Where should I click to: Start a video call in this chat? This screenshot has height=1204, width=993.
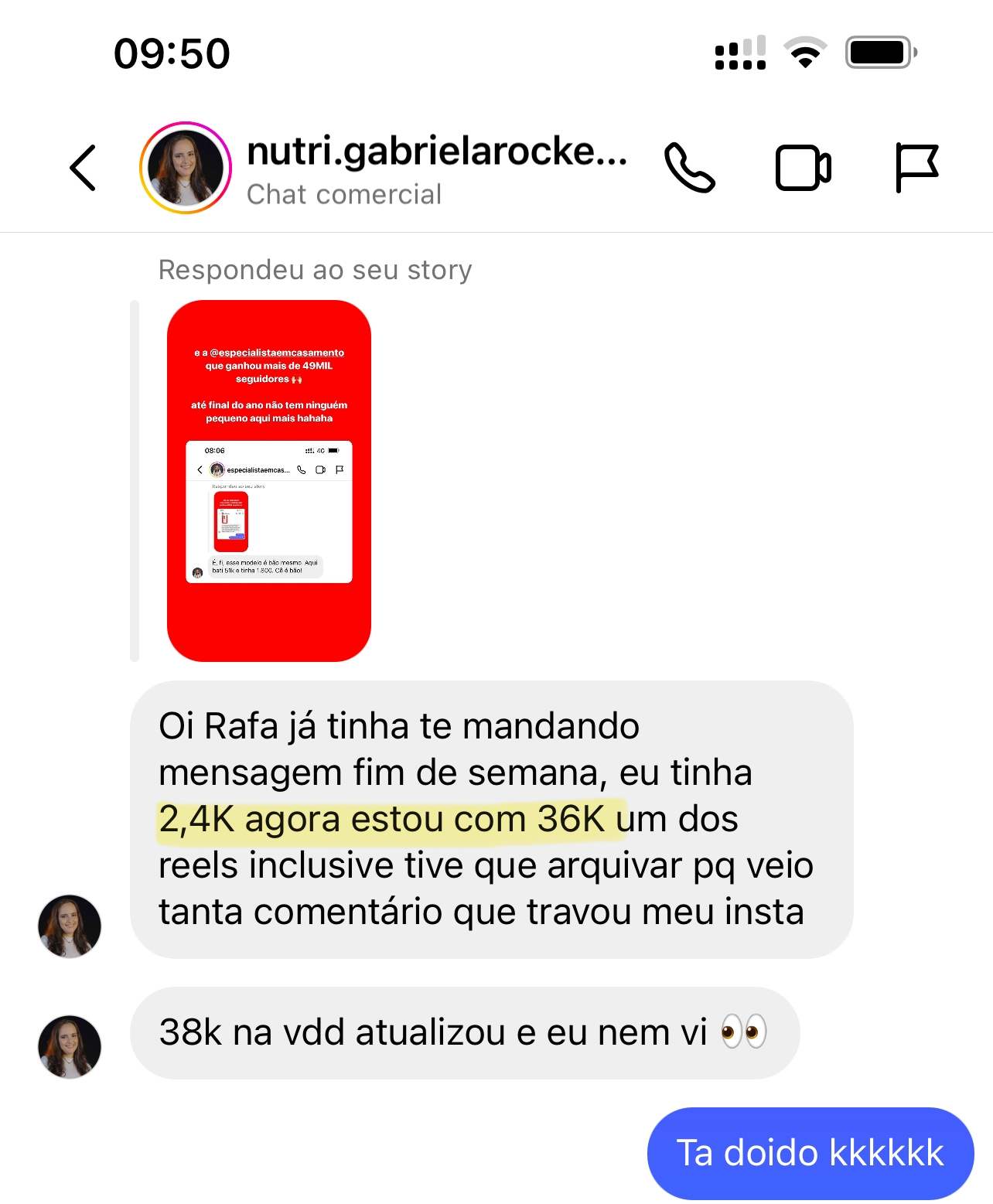pos(804,168)
